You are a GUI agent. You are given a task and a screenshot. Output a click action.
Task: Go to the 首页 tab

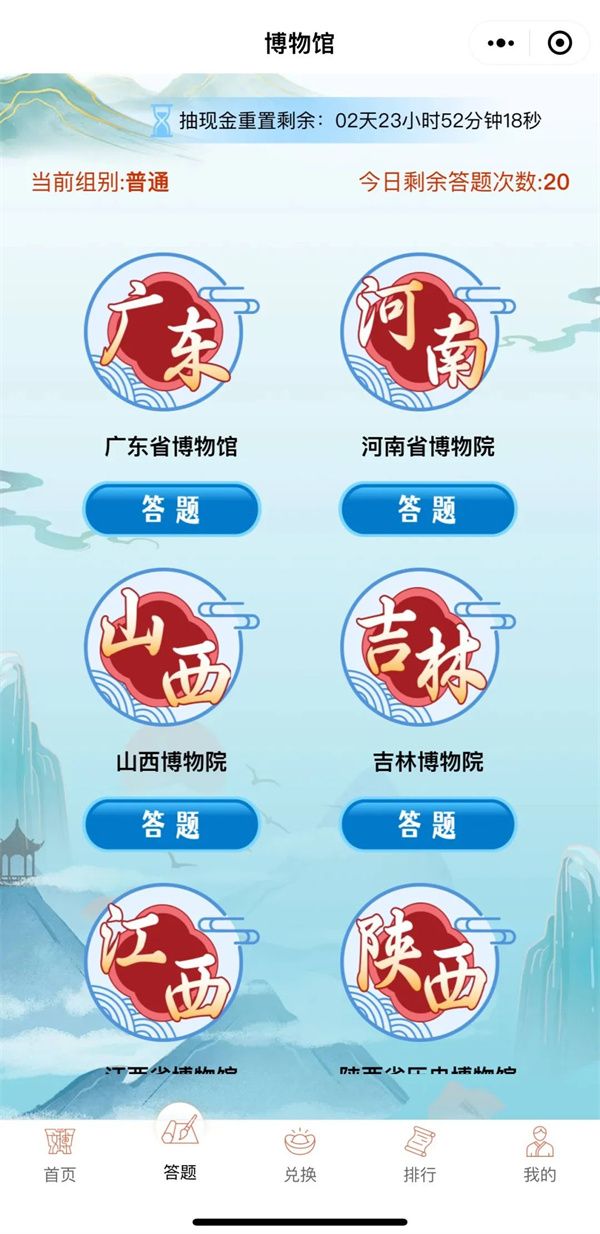(60, 1153)
